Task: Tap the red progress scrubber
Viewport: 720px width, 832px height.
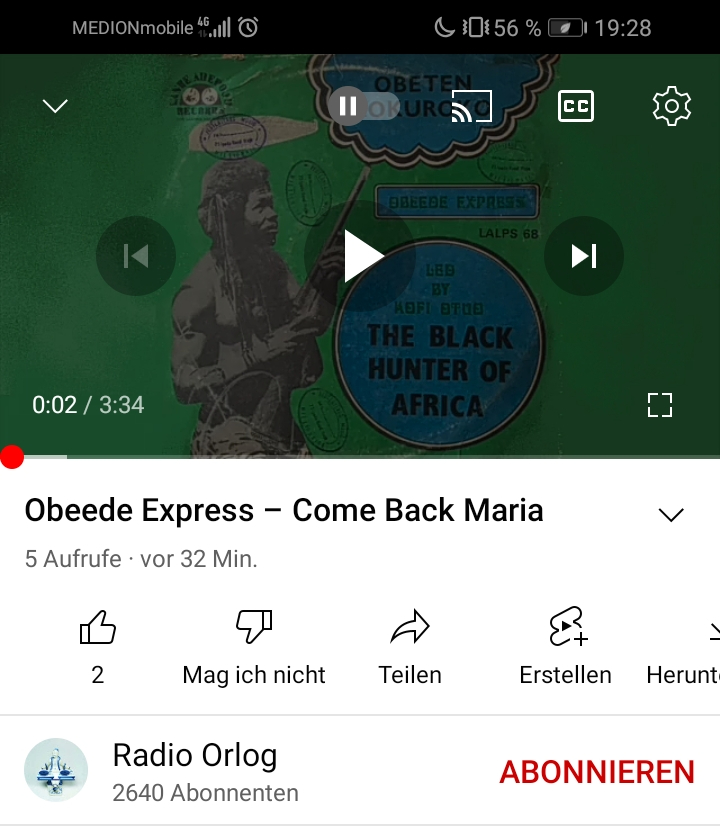Action: click(11, 457)
